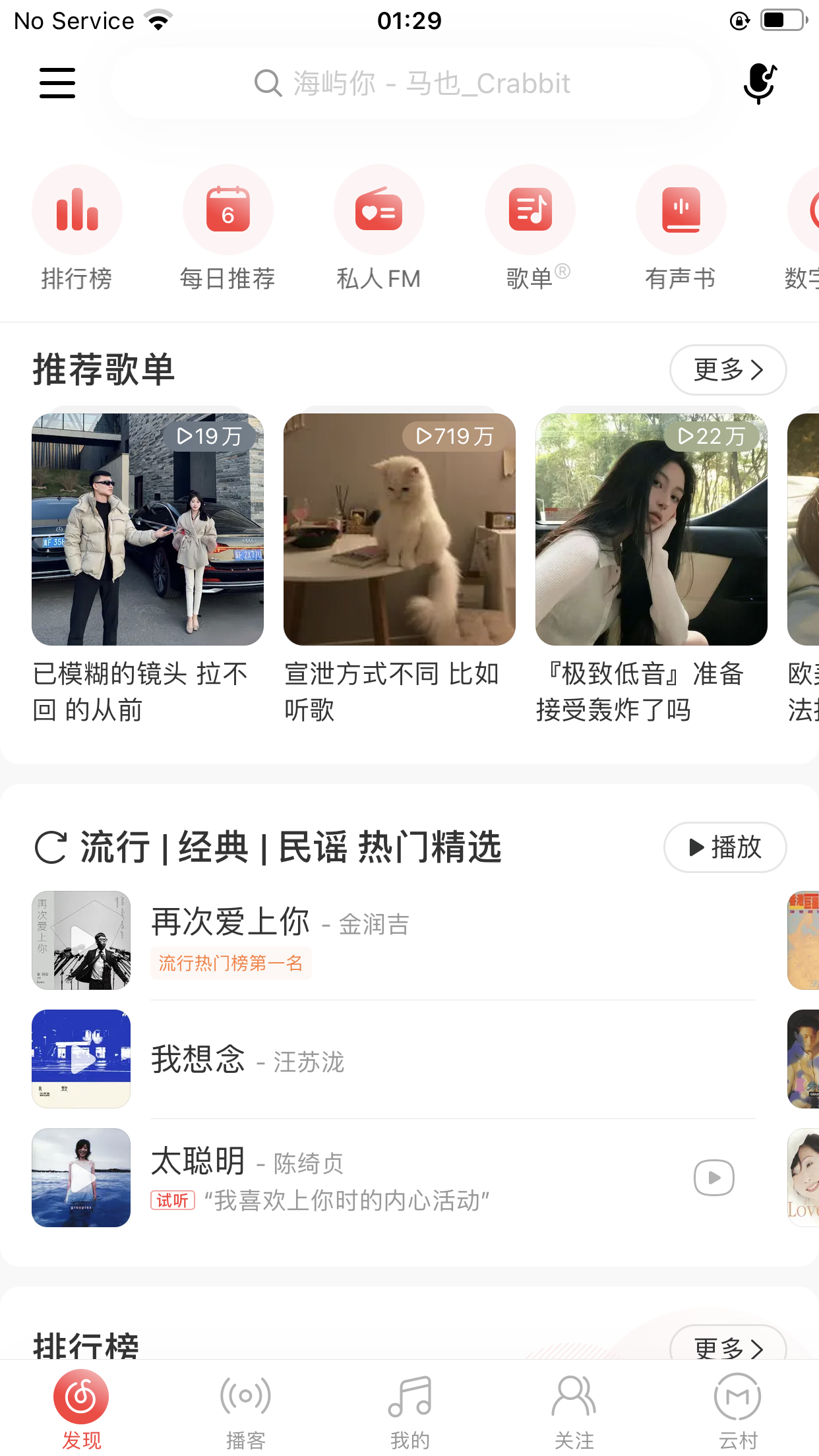819x1456 pixels.
Task: Open playlist 『极致低音』准备接受轰炸了吗
Action: 652,530
